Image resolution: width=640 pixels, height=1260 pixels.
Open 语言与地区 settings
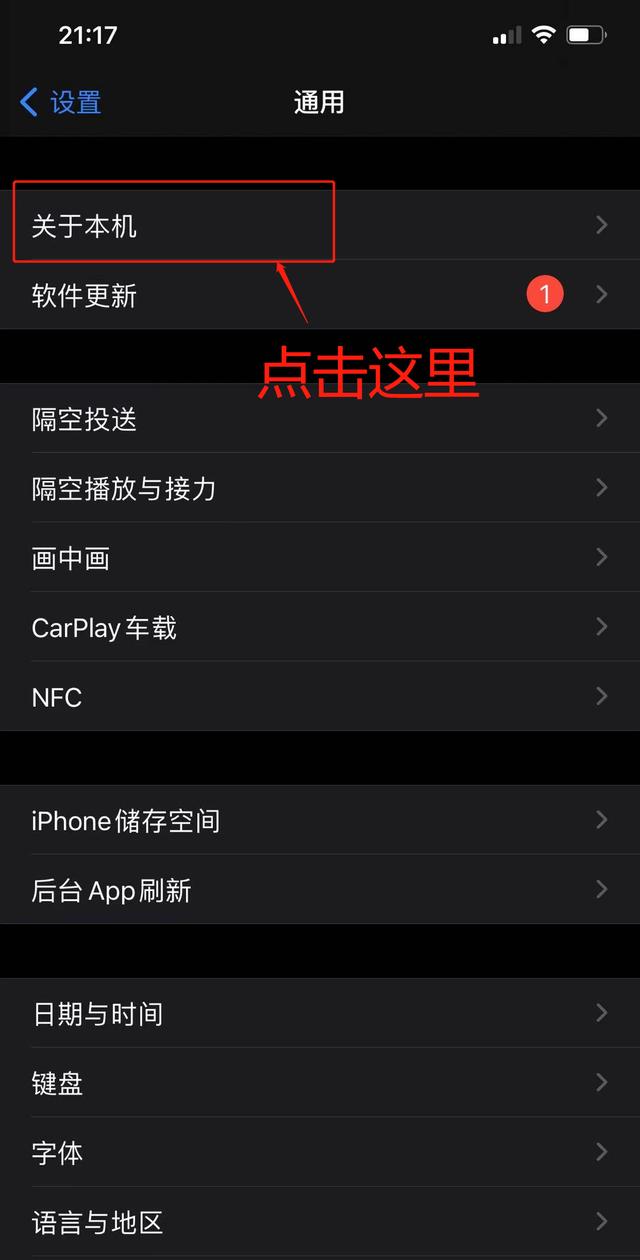coord(320,1222)
